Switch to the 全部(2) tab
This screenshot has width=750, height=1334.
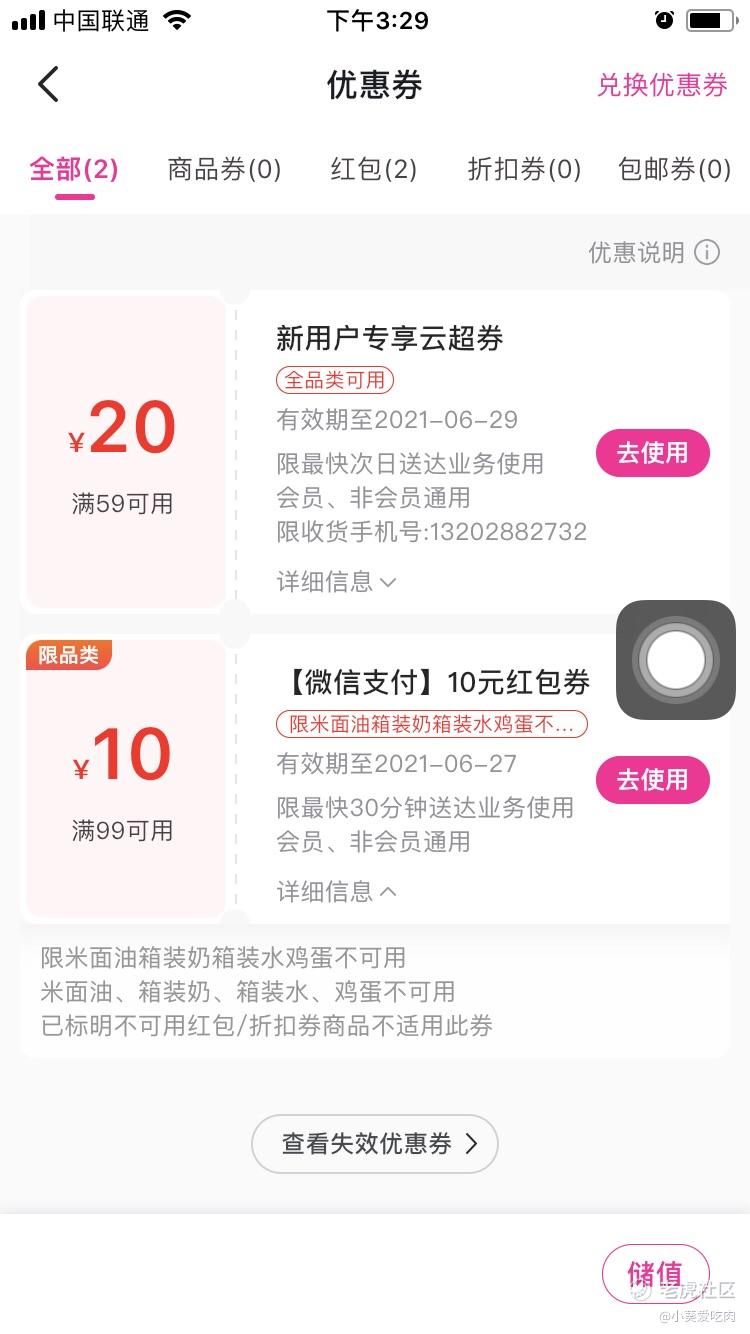(74, 169)
